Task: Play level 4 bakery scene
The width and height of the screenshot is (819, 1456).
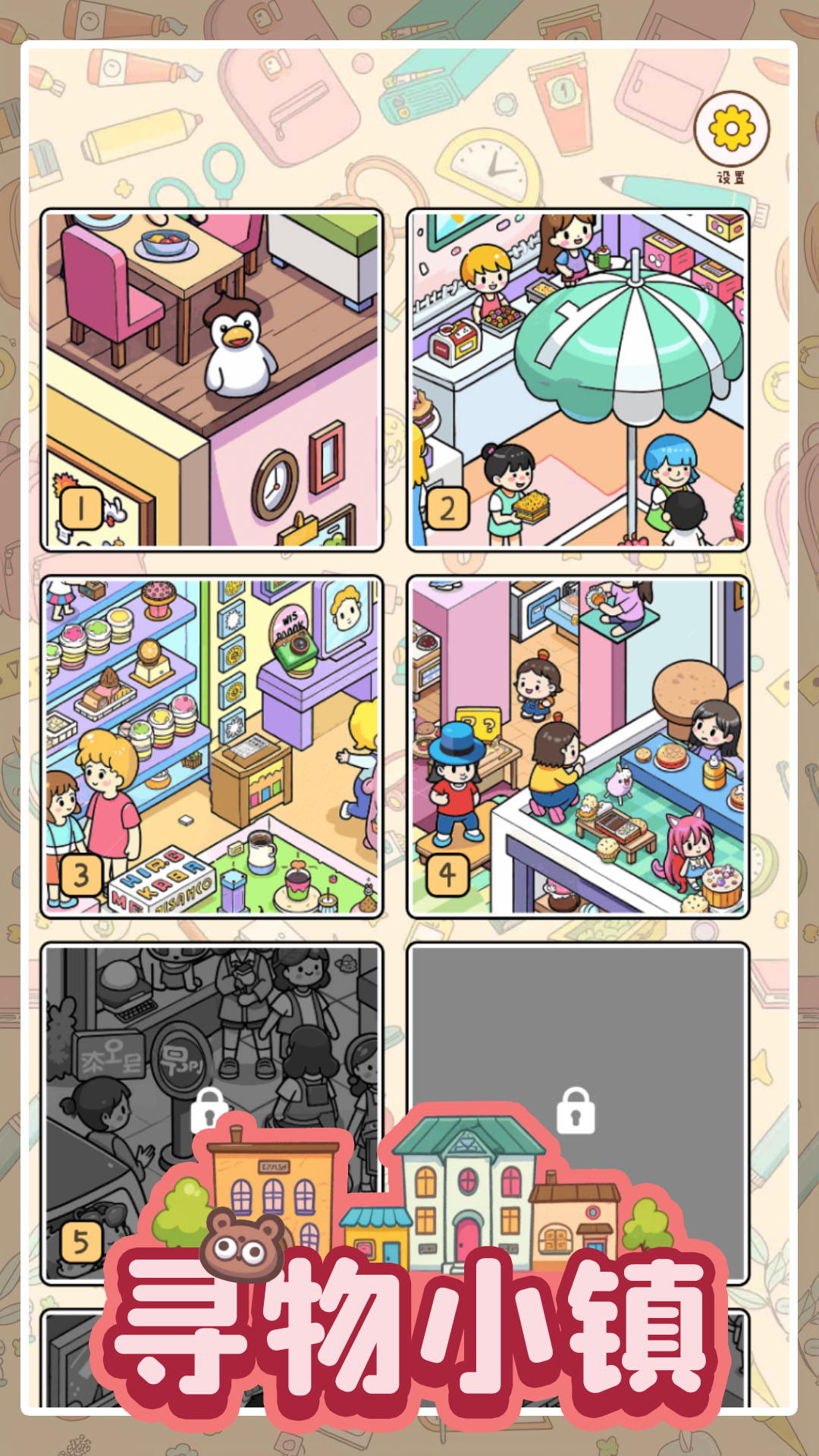Action: pyautogui.click(x=578, y=746)
